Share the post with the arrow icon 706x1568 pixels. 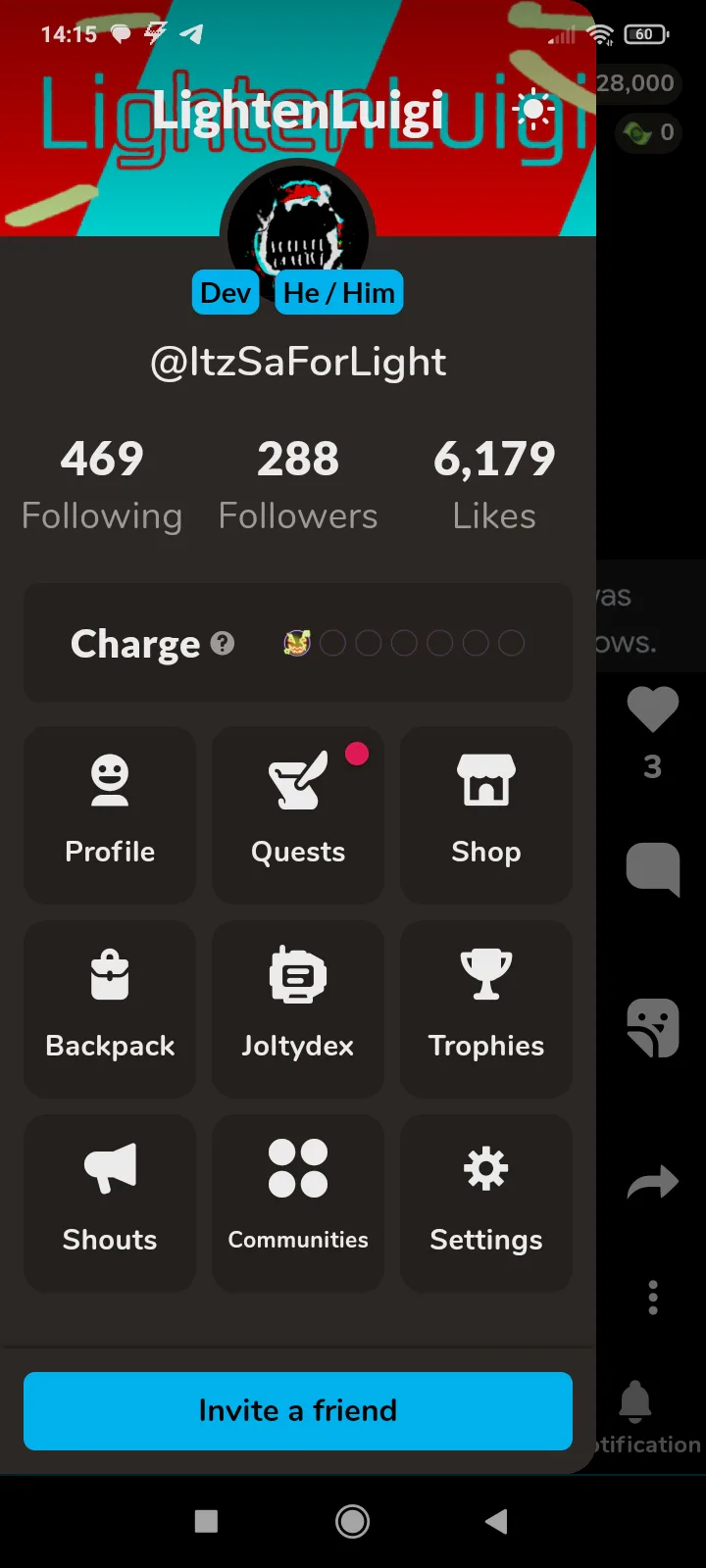tap(653, 1183)
